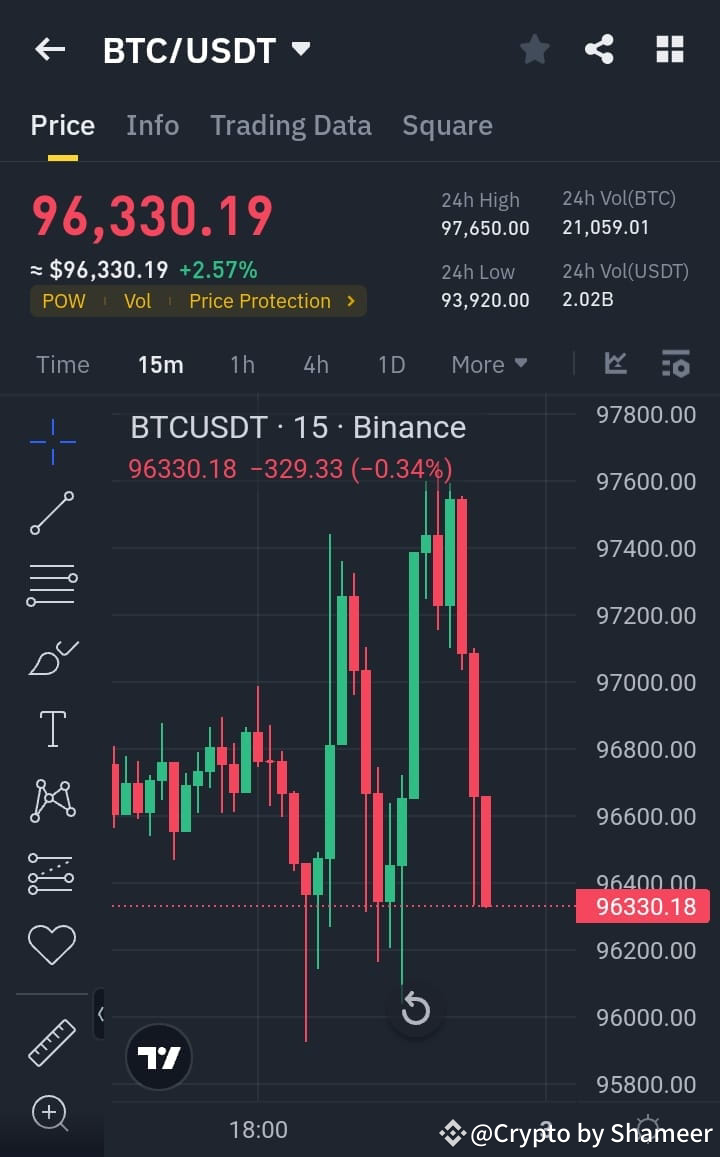Viewport: 720px width, 1157px height.
Task: Select the 1h timeframe
Action: coord(242,365)
